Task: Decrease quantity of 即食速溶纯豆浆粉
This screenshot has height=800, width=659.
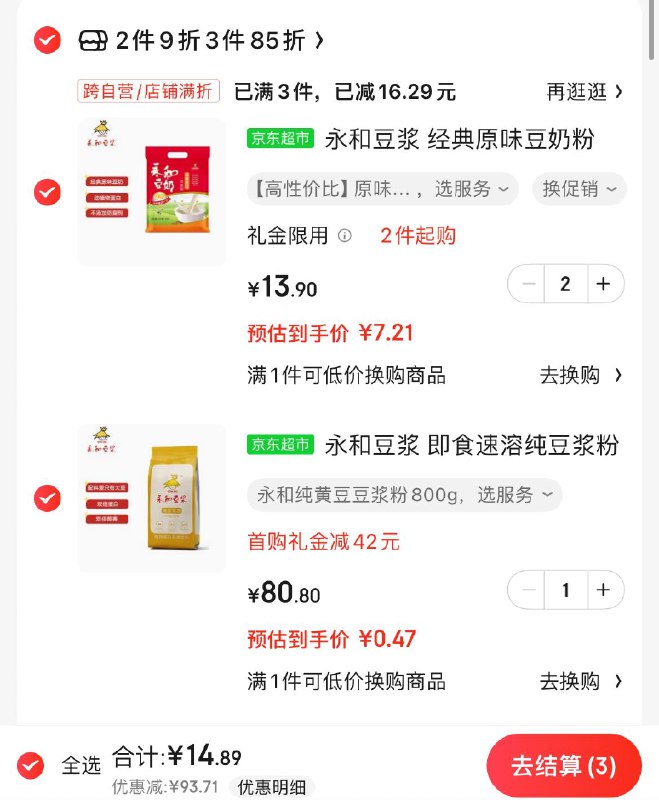Action: pos(529,590)
